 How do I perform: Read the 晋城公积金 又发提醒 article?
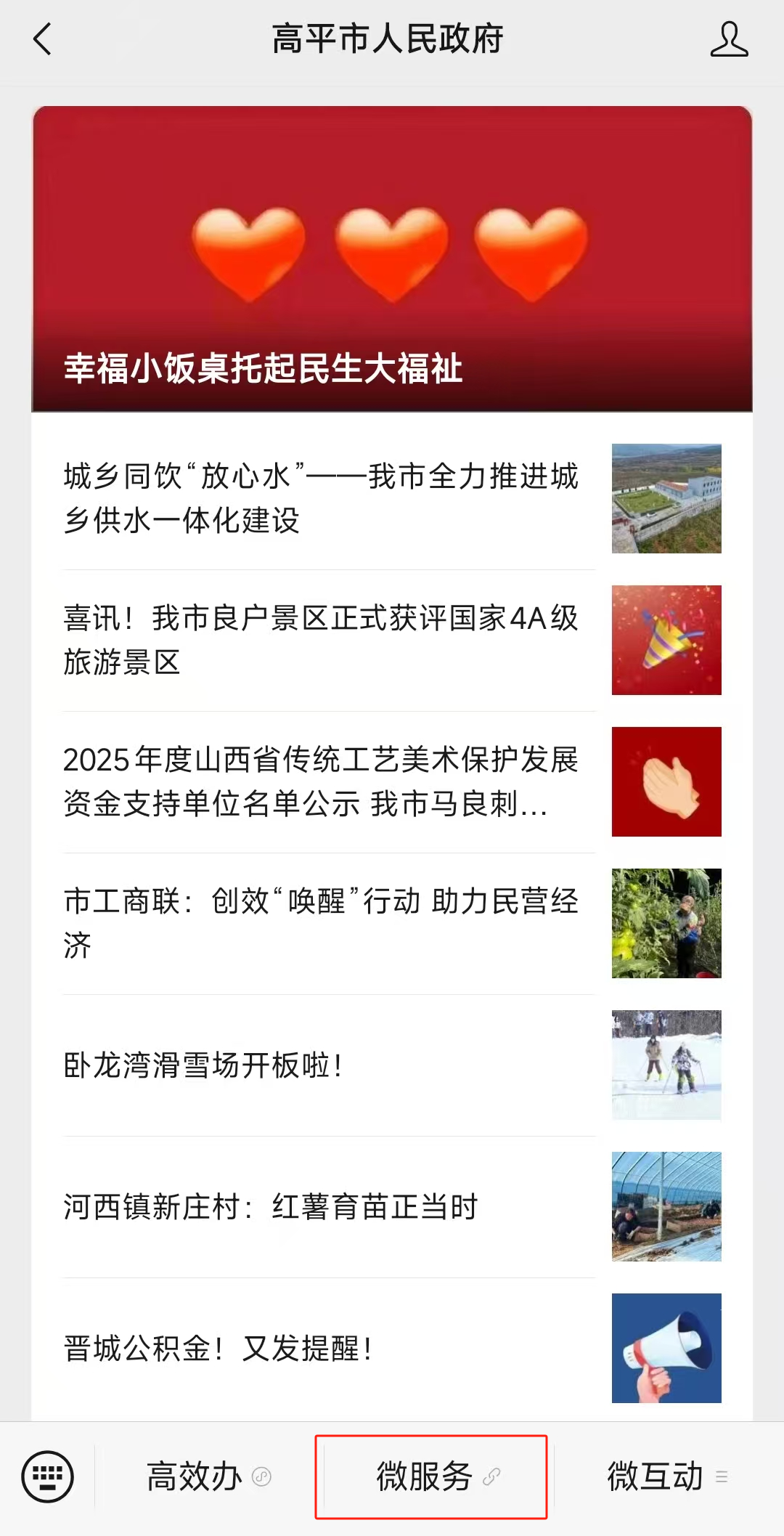(x=392, y=1348)
